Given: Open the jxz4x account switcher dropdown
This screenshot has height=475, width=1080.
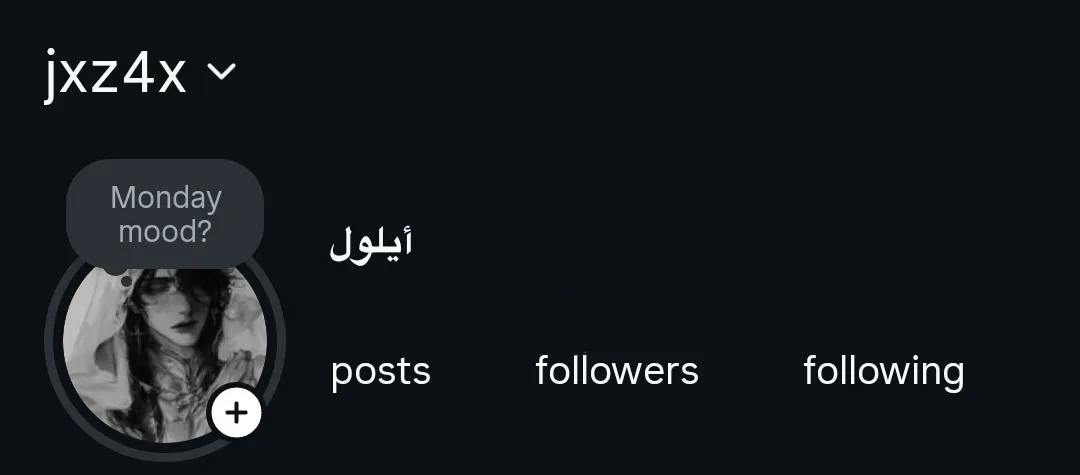Looking at the screenshot, I should pyautogui.click(x=139, y=74).
